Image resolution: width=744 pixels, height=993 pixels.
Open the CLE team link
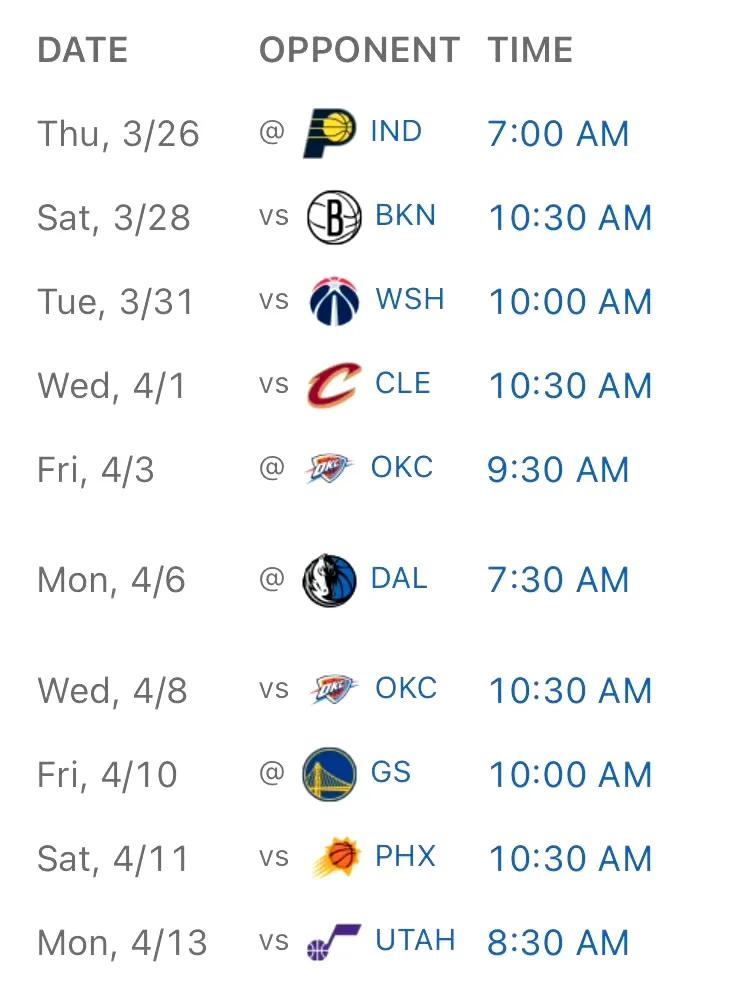coord(403,383)
